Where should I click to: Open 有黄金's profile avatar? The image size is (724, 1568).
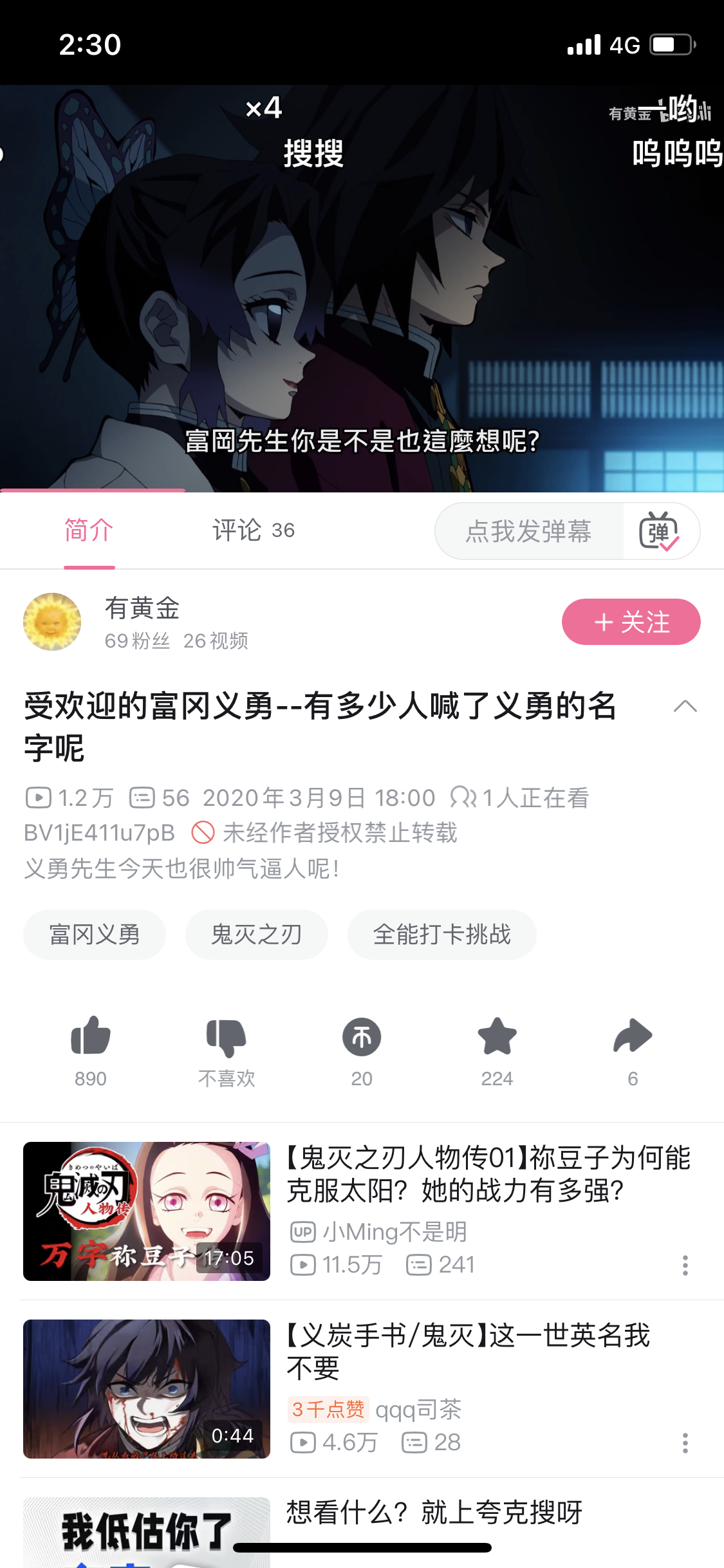[52, 622]
